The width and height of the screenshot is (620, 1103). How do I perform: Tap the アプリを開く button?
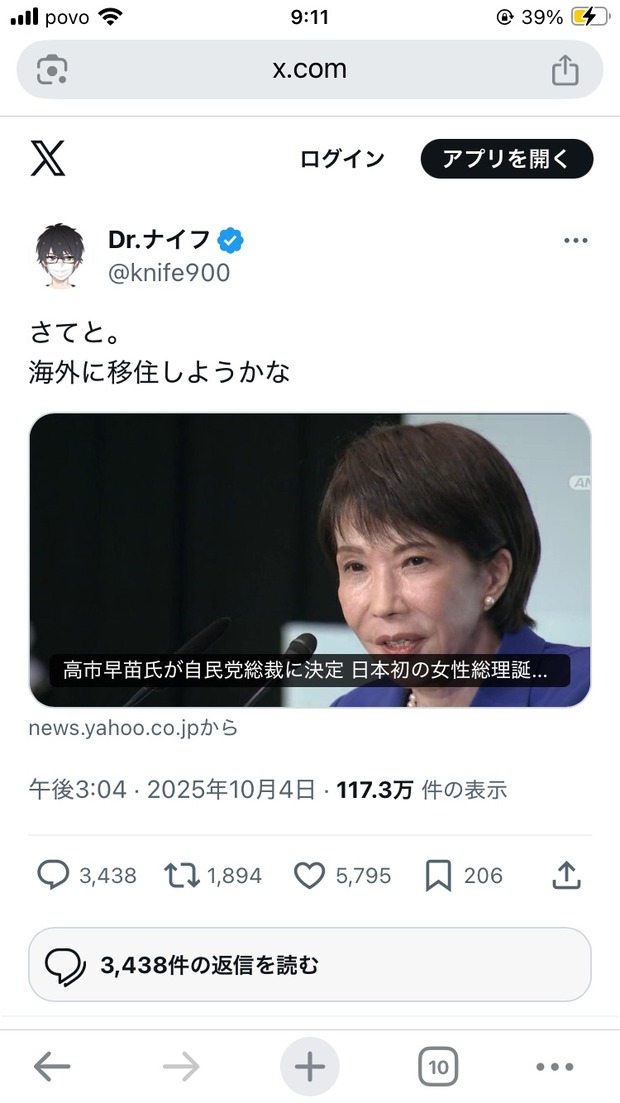506,159
